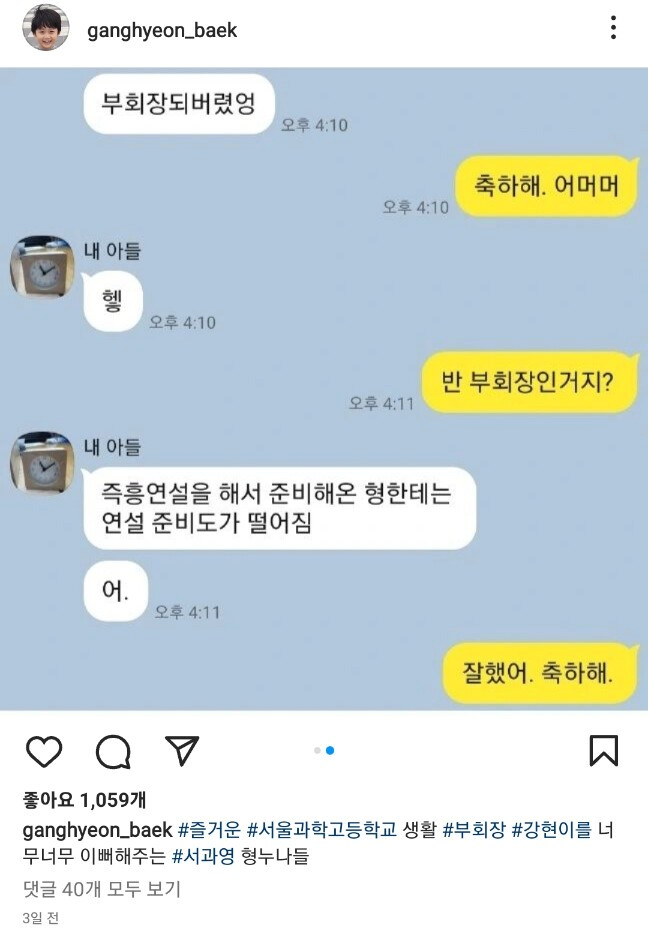Open the #강현이를 hashtag
Screen dimensions: 648x943
(x=552, y=830)
